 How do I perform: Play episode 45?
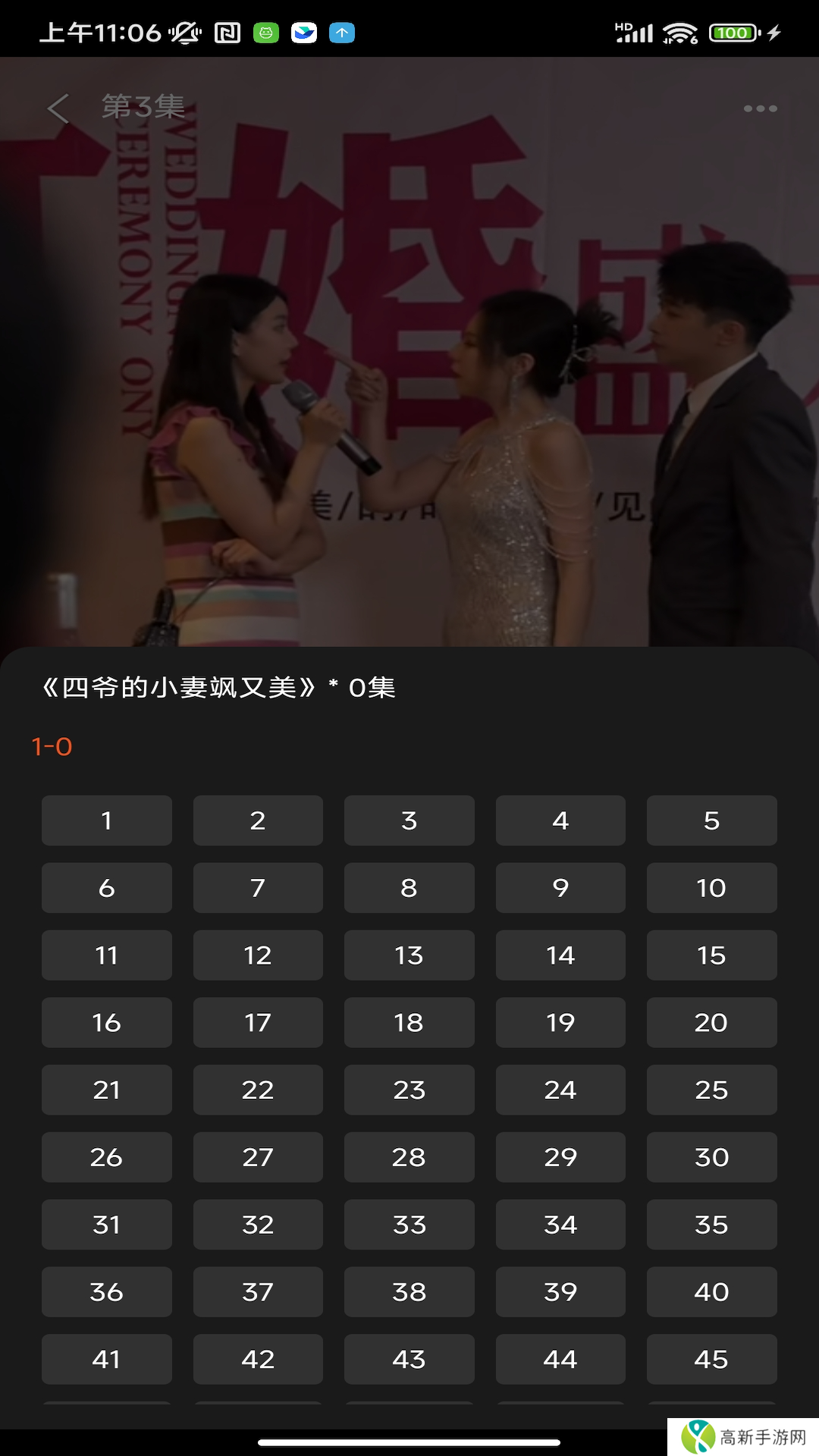click(711, 1360)
